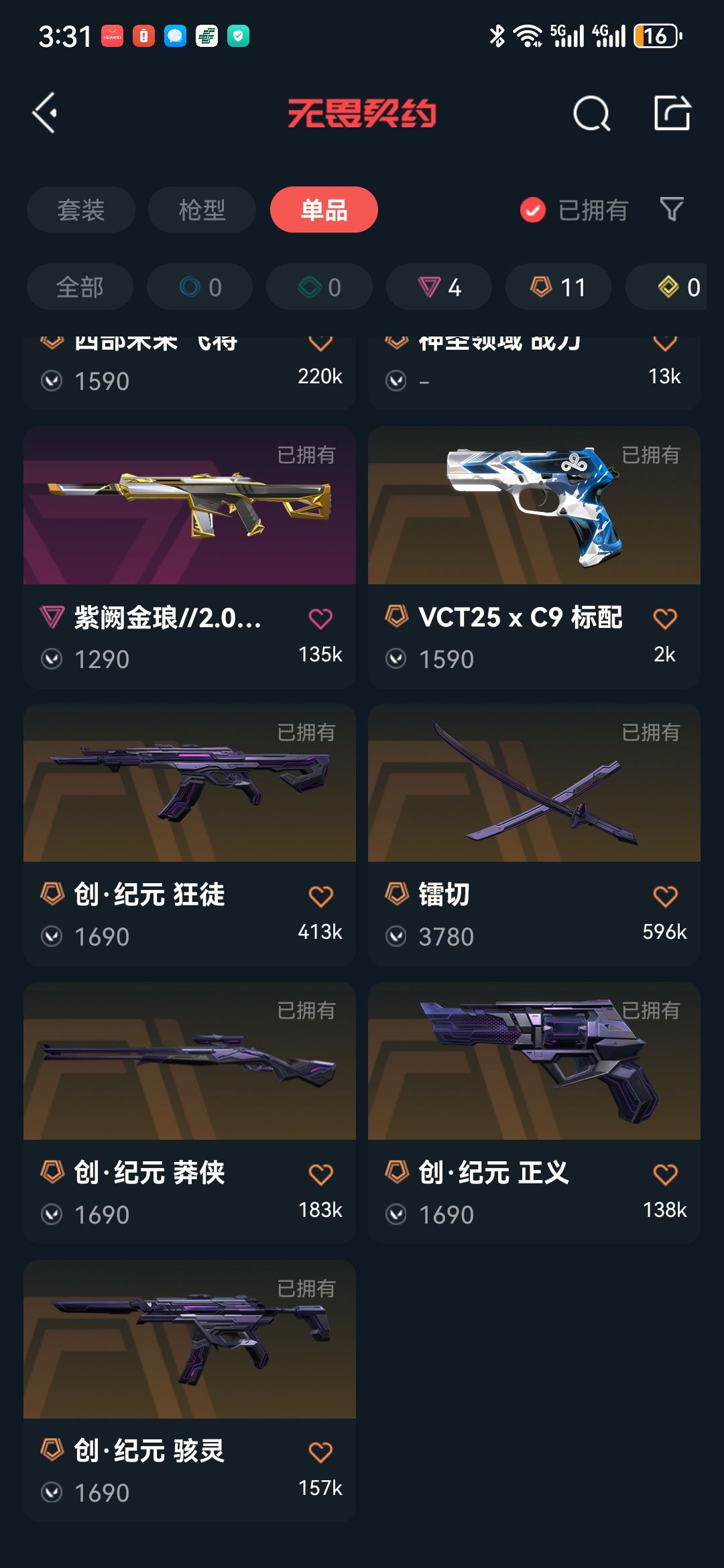Open the VCT25 x C9 标配 card
This screenshot has width=724, height=1568.
point(534,558)
